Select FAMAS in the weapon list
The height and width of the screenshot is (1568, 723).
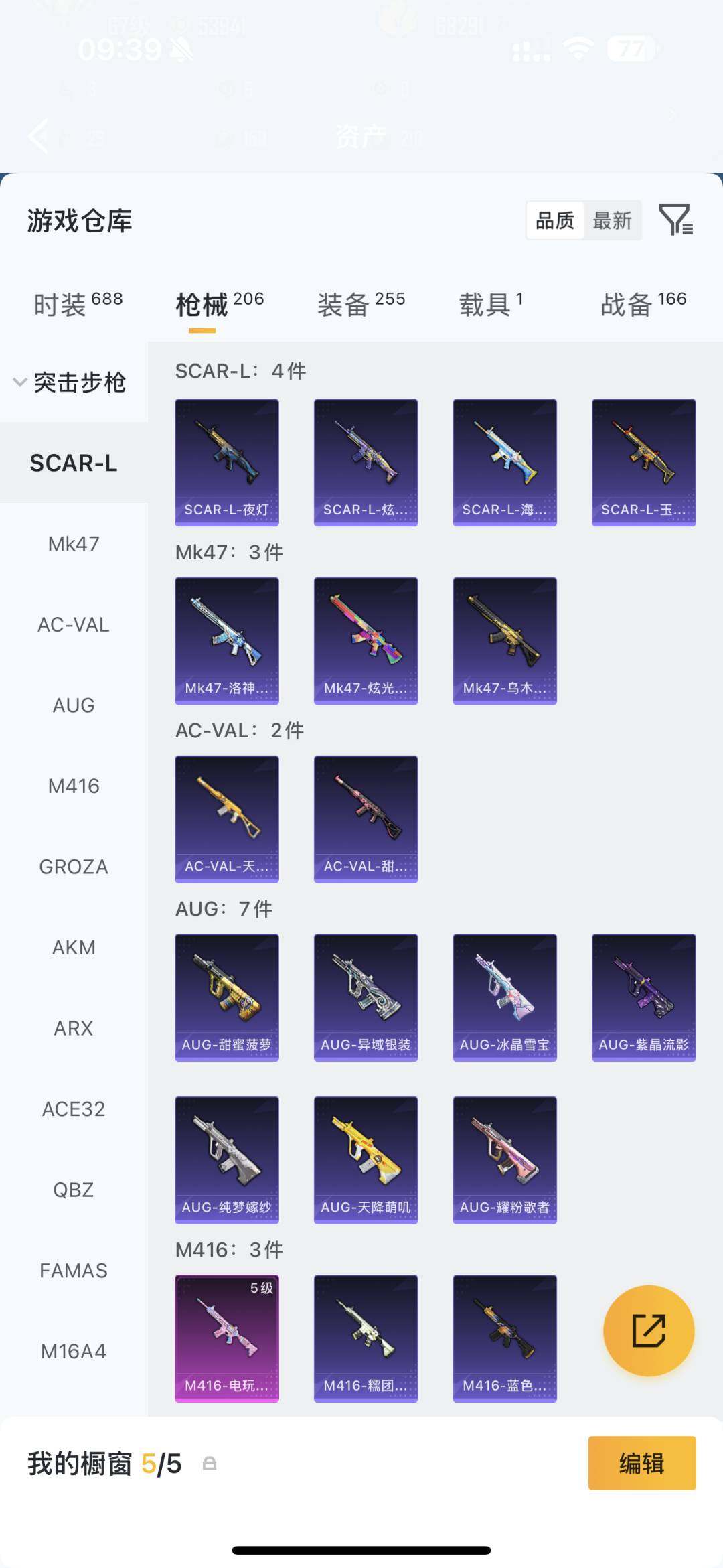point(74,1271)
